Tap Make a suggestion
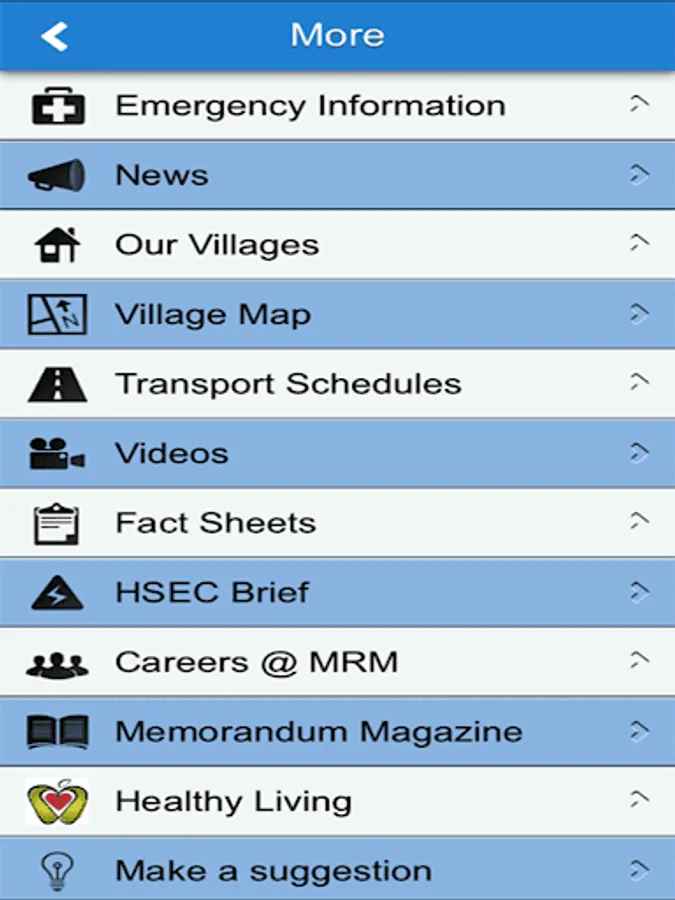 (x=273, y=871)
